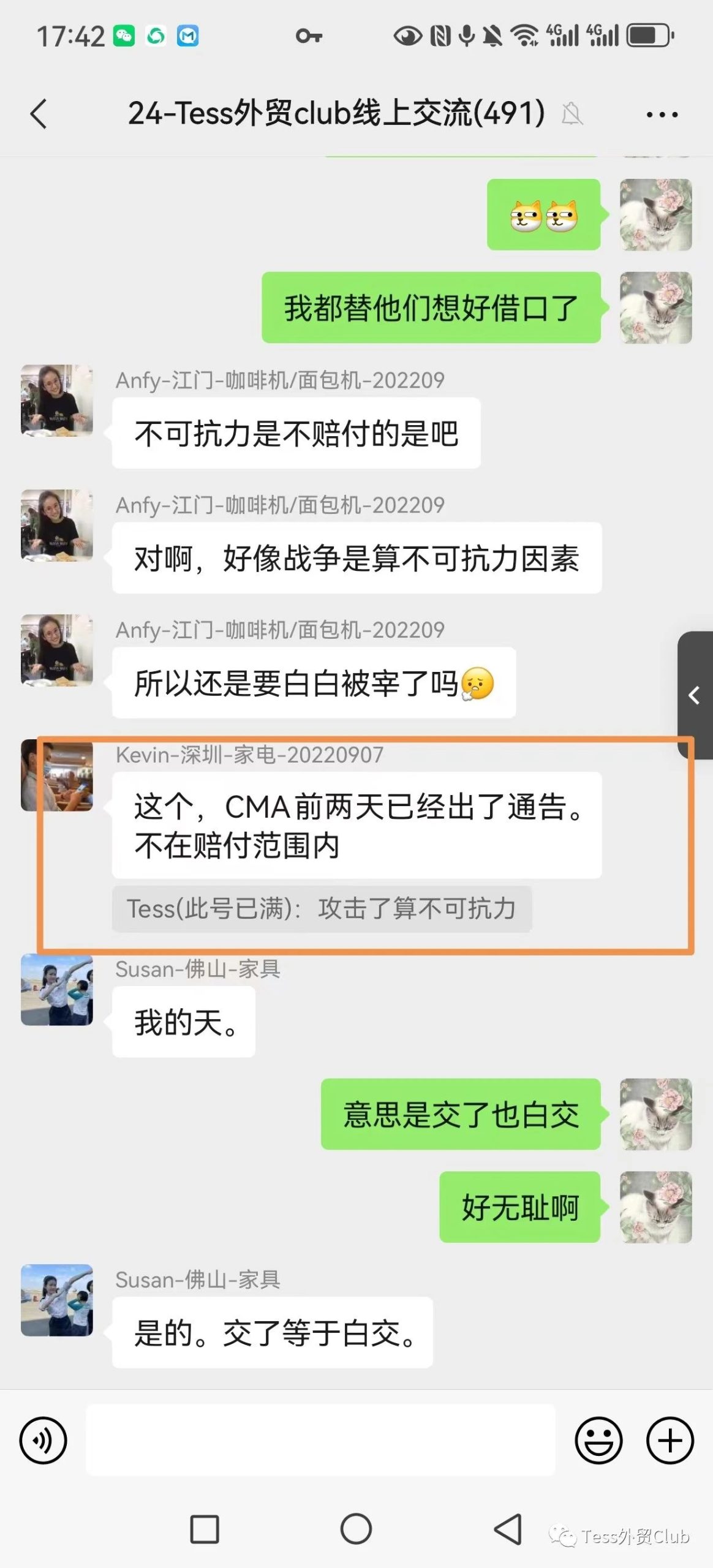This screenshot has width=713, height=1568.
Task: Open Susan's avatar beside 我的天。
Action: pos(57,990)
